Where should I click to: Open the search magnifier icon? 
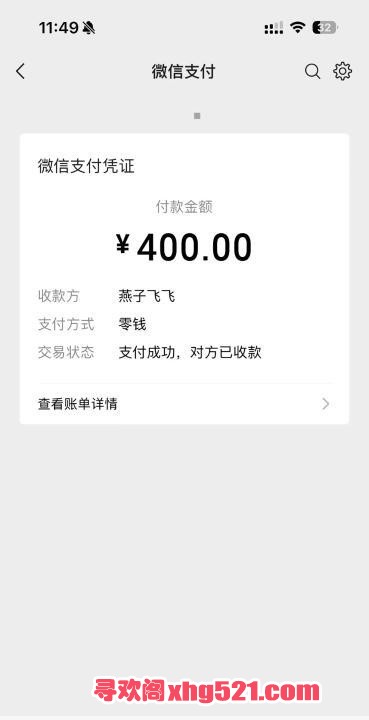(313, 72)
